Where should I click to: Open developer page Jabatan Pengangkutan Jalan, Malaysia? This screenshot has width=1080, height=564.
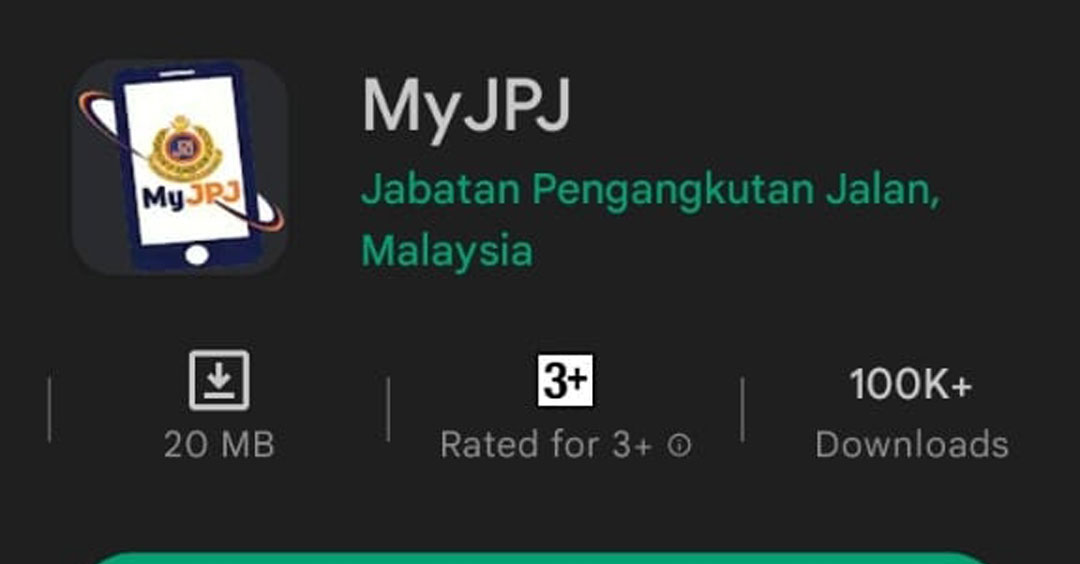(x=648, y=190)
